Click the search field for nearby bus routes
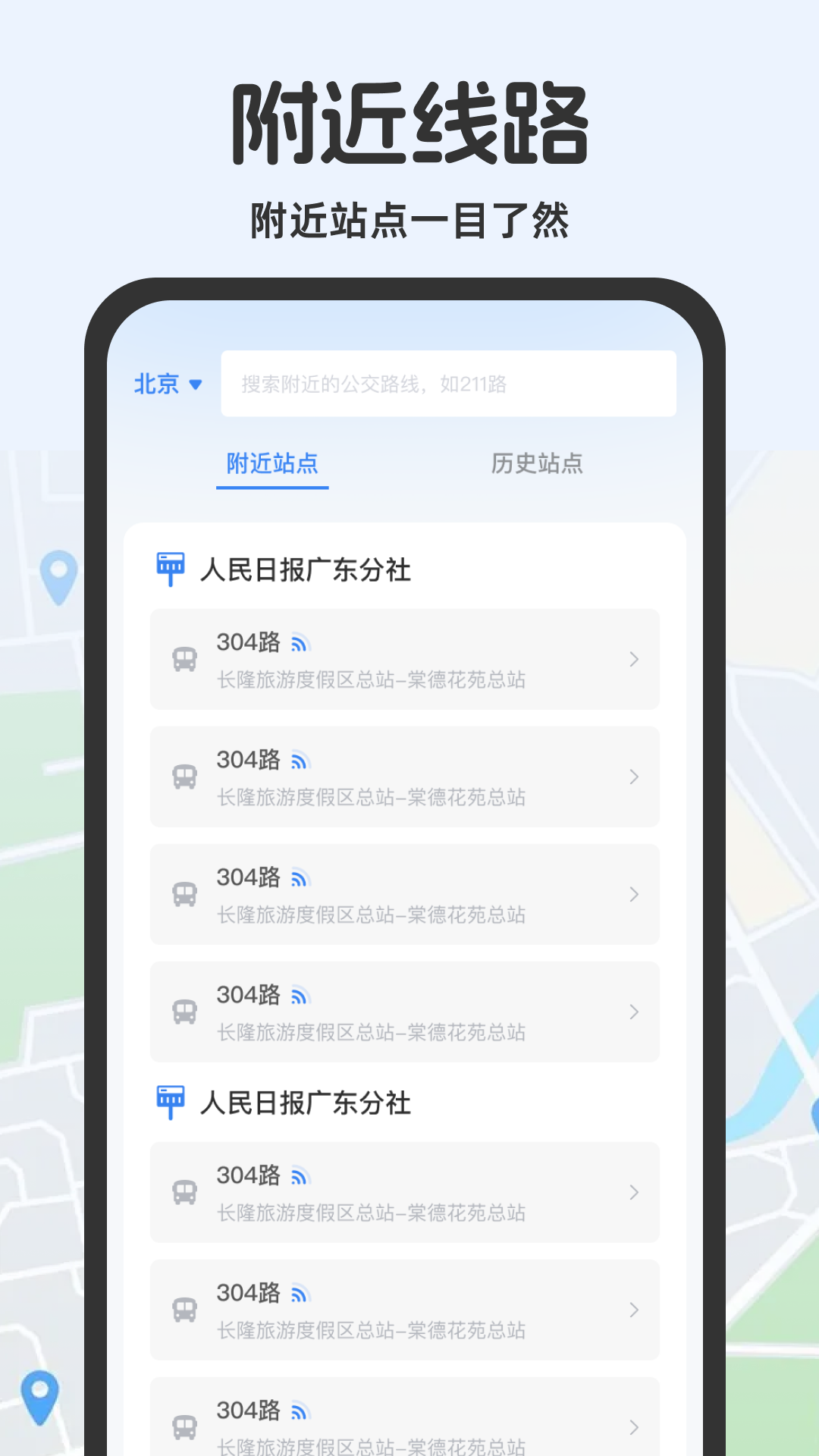Viewport: 819px width, 1456px height. click(x=447, y=384)
